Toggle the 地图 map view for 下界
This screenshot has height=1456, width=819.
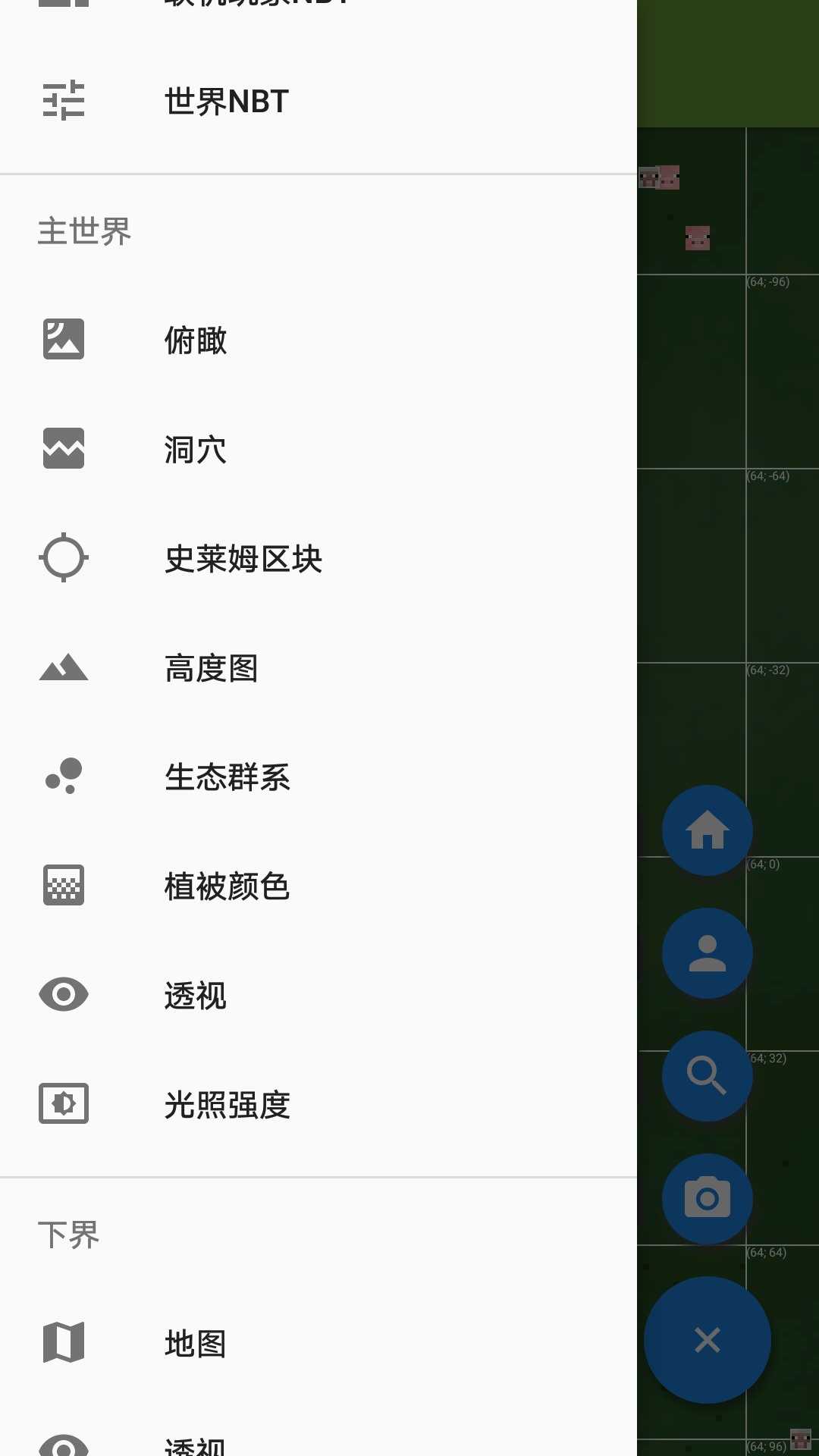(64, 1341)
